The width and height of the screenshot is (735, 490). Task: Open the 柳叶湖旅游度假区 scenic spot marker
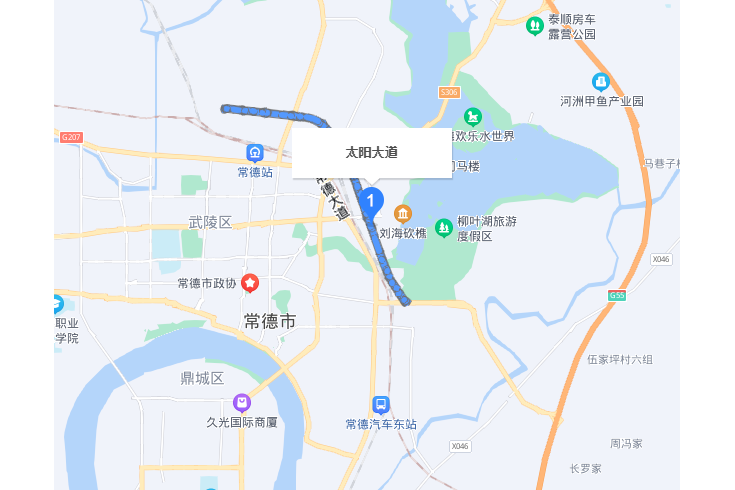pos(443,228)
